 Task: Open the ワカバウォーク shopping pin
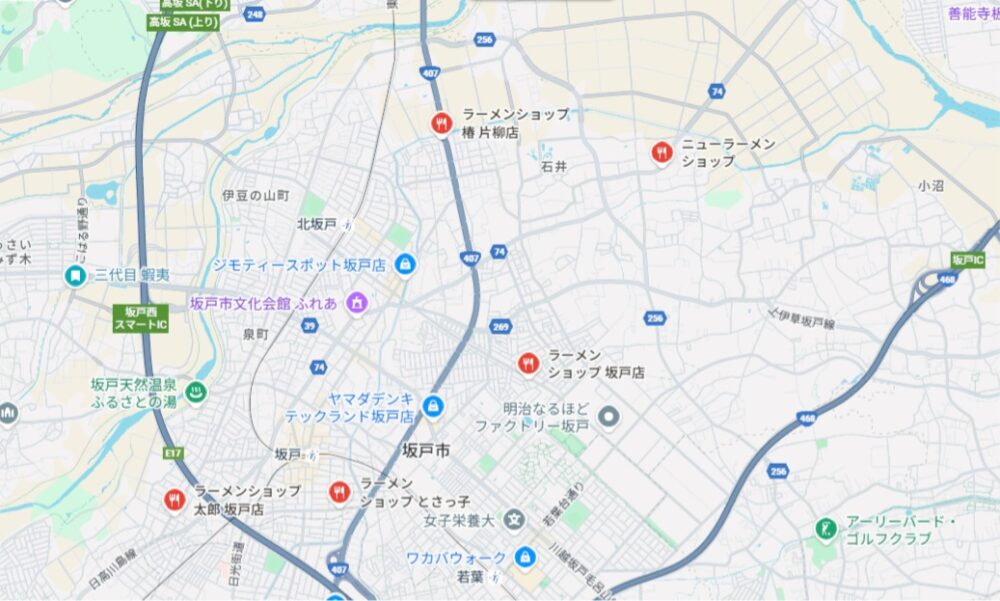coord(524,556)
